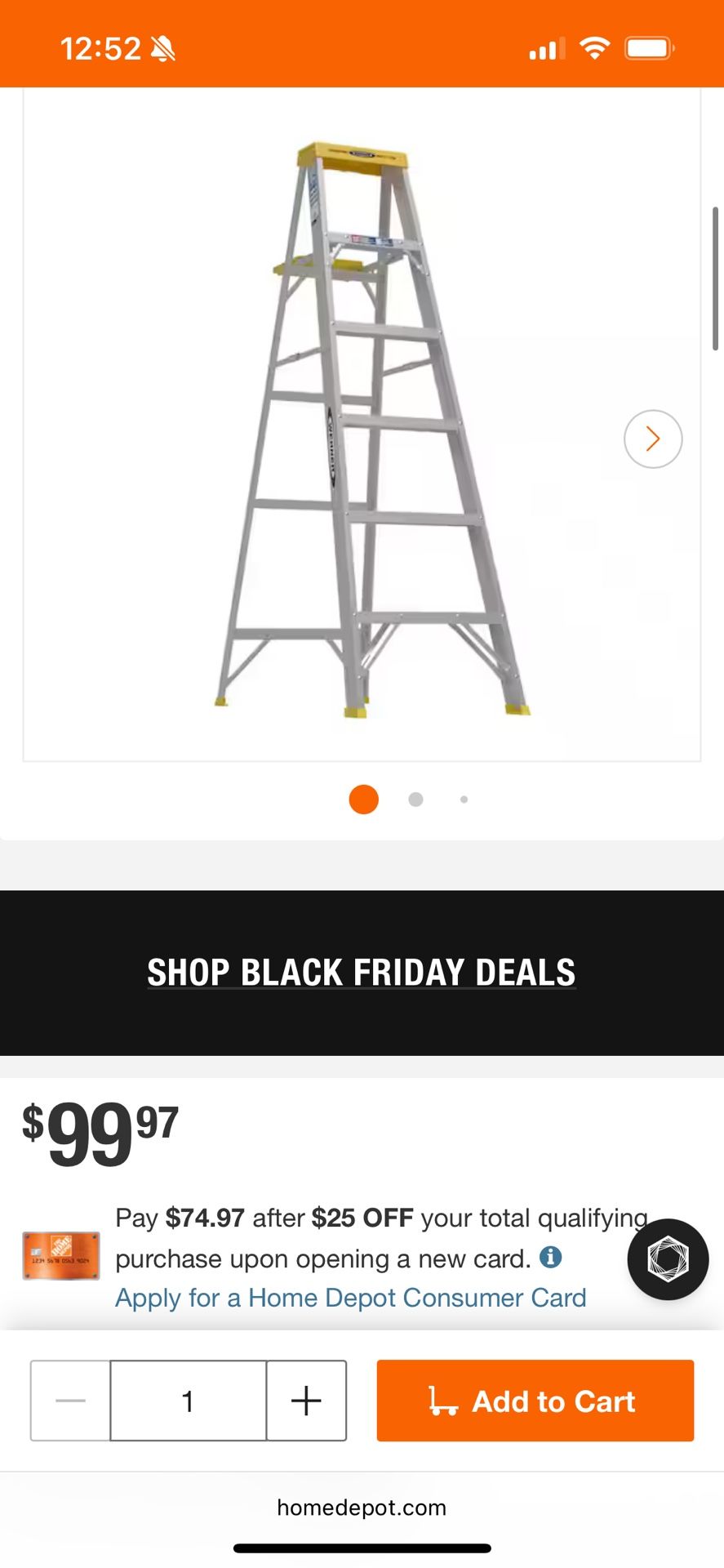
Task: Tap the Home Depot credit card image
Action: 60,1256
